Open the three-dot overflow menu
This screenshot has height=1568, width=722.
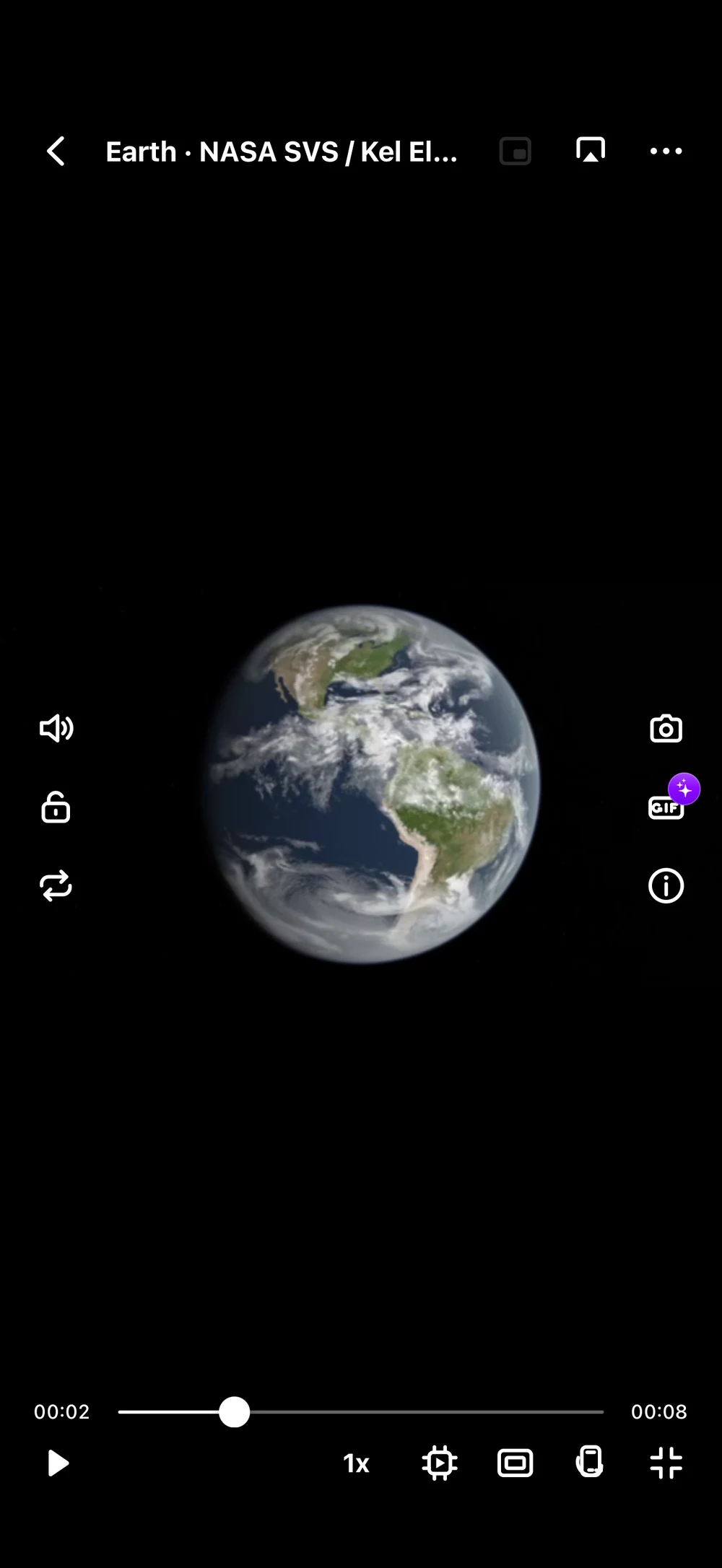click(666, 151)
